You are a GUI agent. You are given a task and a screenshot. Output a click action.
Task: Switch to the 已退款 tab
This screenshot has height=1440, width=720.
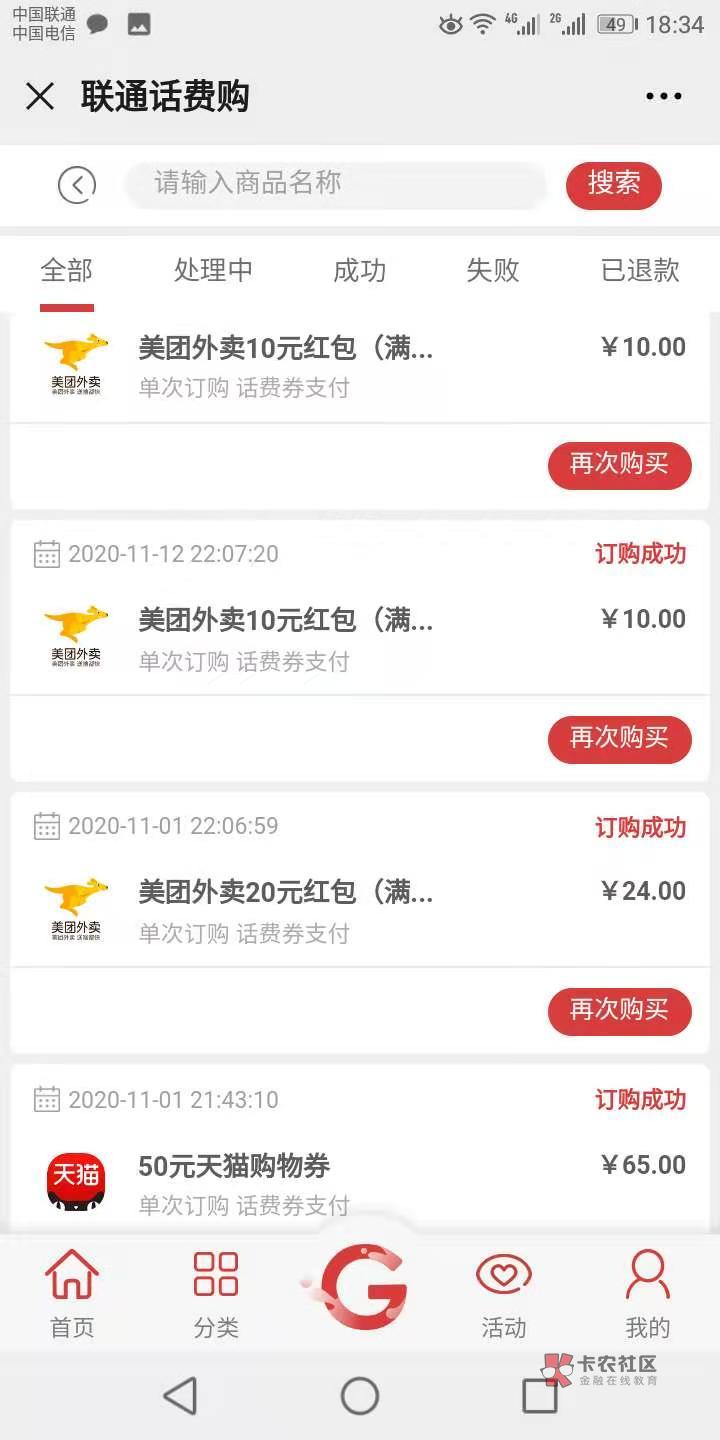click(x=640, y=270)
